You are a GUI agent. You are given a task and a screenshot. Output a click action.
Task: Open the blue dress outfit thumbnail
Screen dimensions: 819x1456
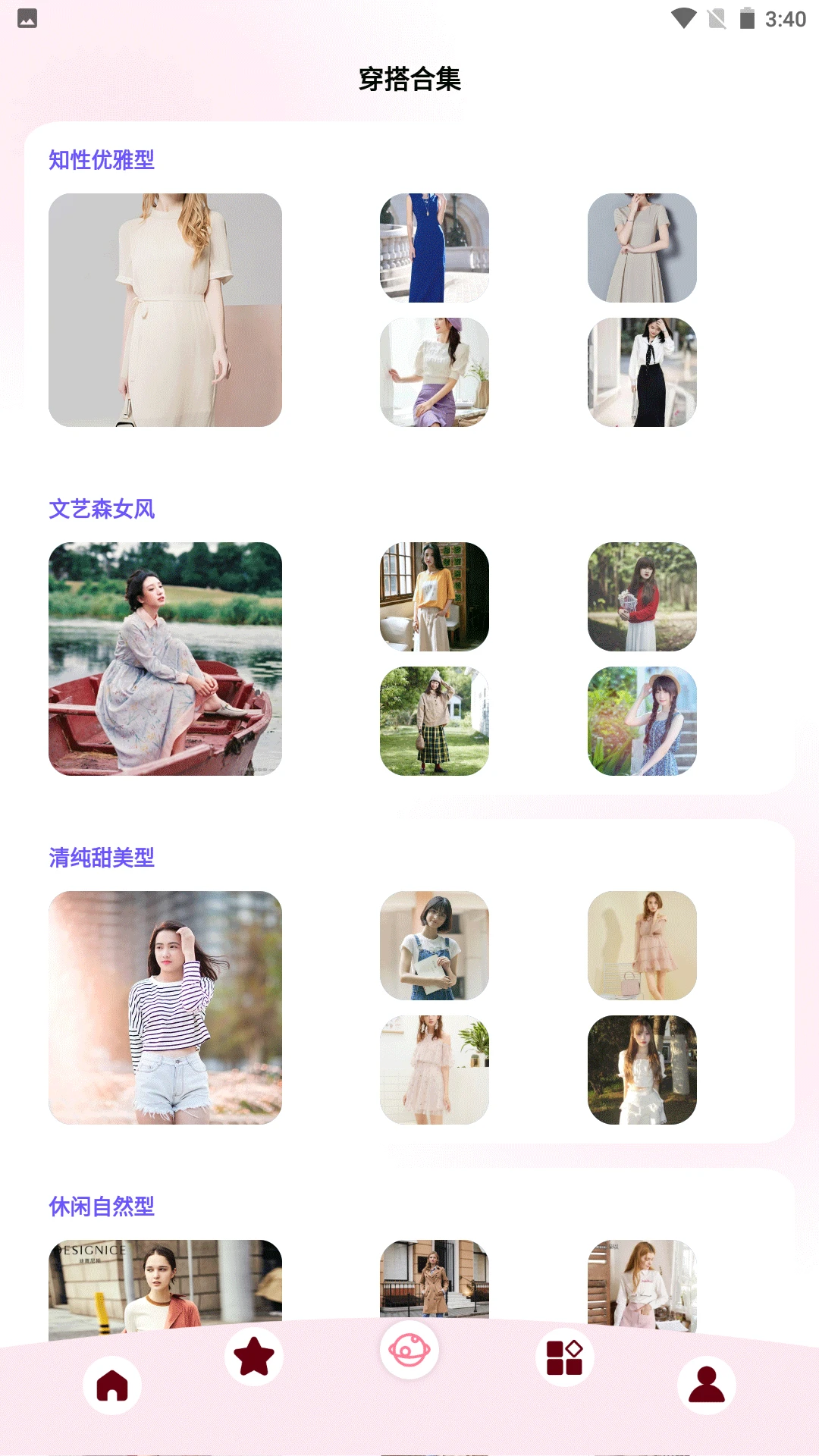tap(434, 248)
